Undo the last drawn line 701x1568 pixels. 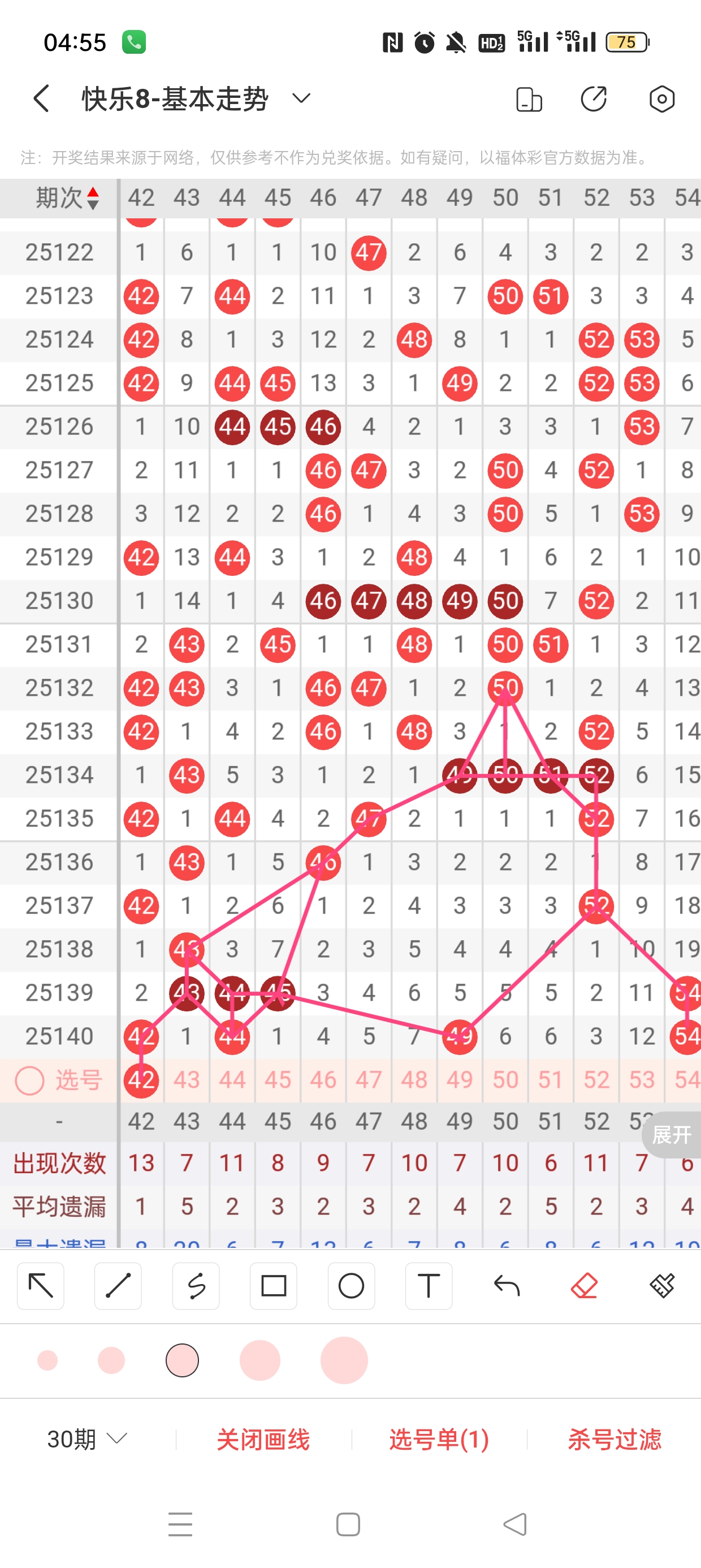pyautogui.click(x=507, y=1286)
